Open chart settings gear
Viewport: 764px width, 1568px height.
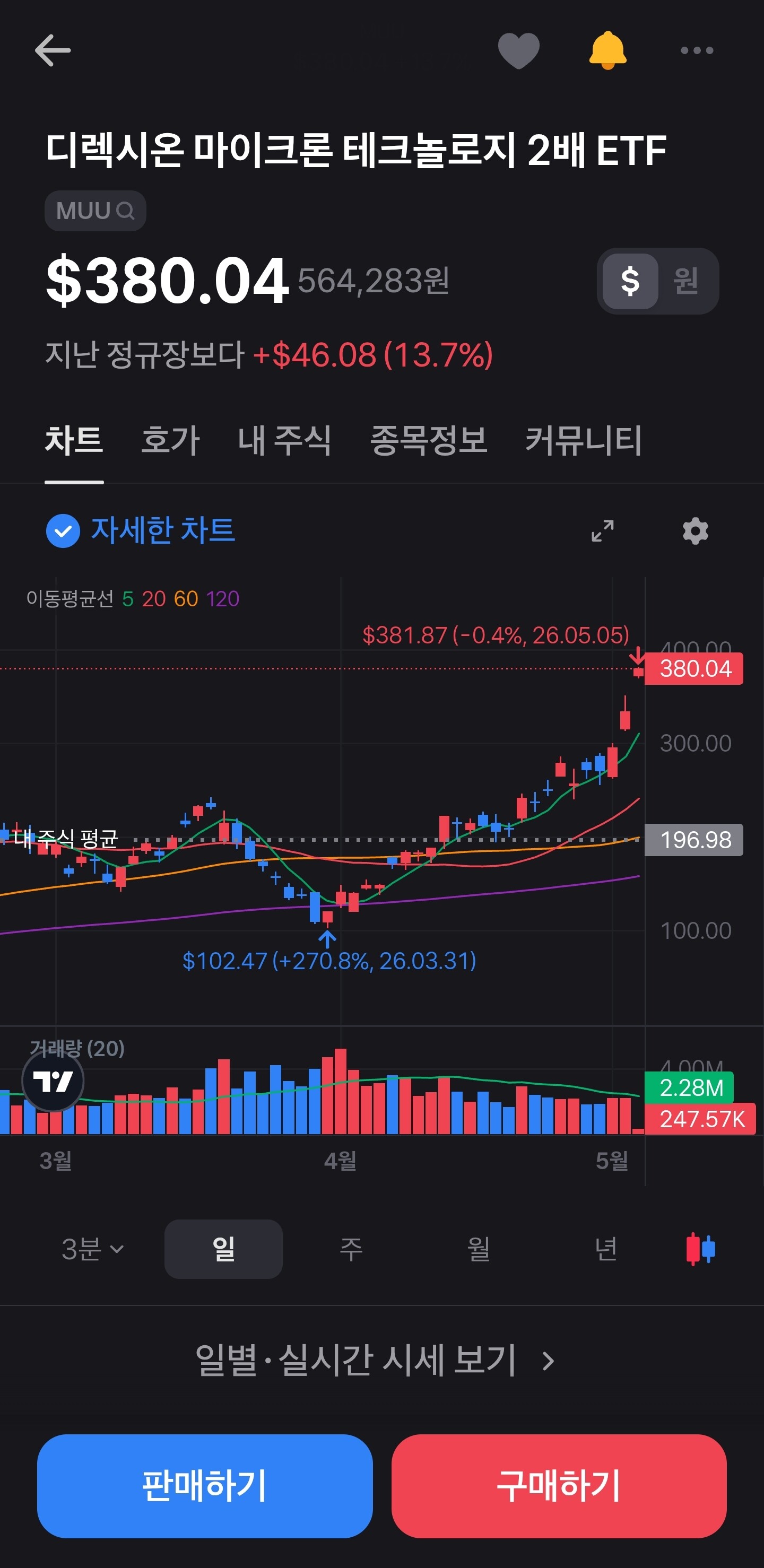(x=695, y=531)
